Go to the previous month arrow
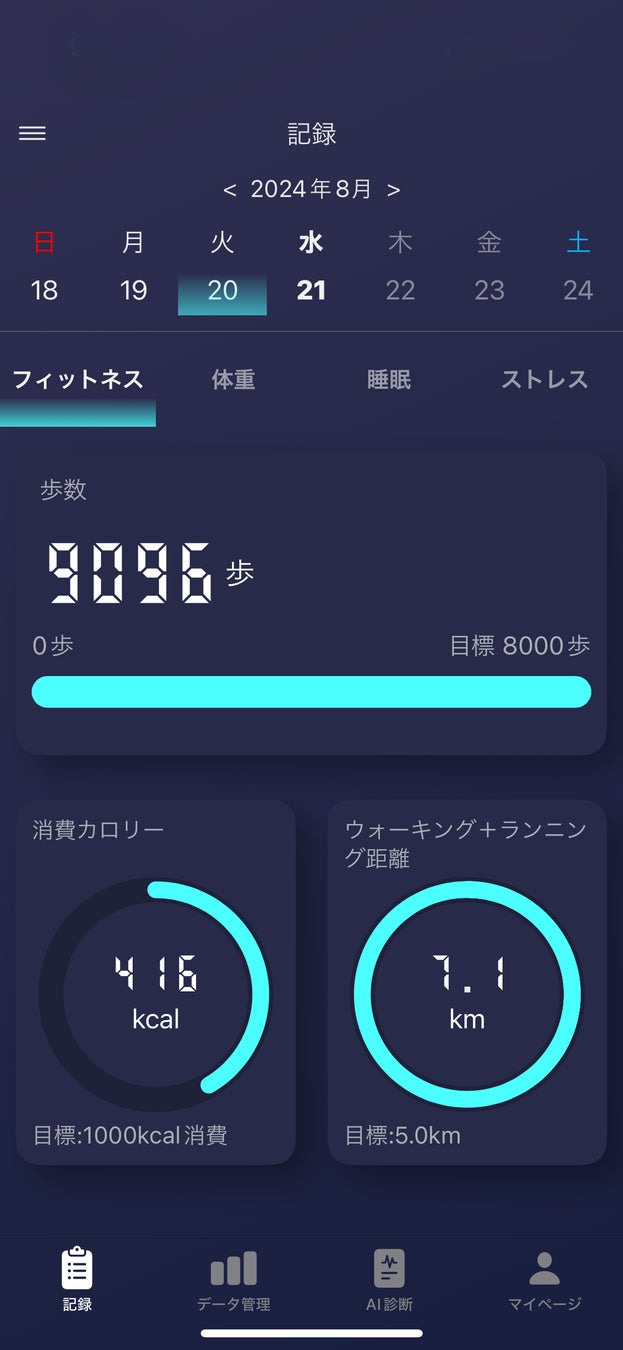 click(230, 189)
